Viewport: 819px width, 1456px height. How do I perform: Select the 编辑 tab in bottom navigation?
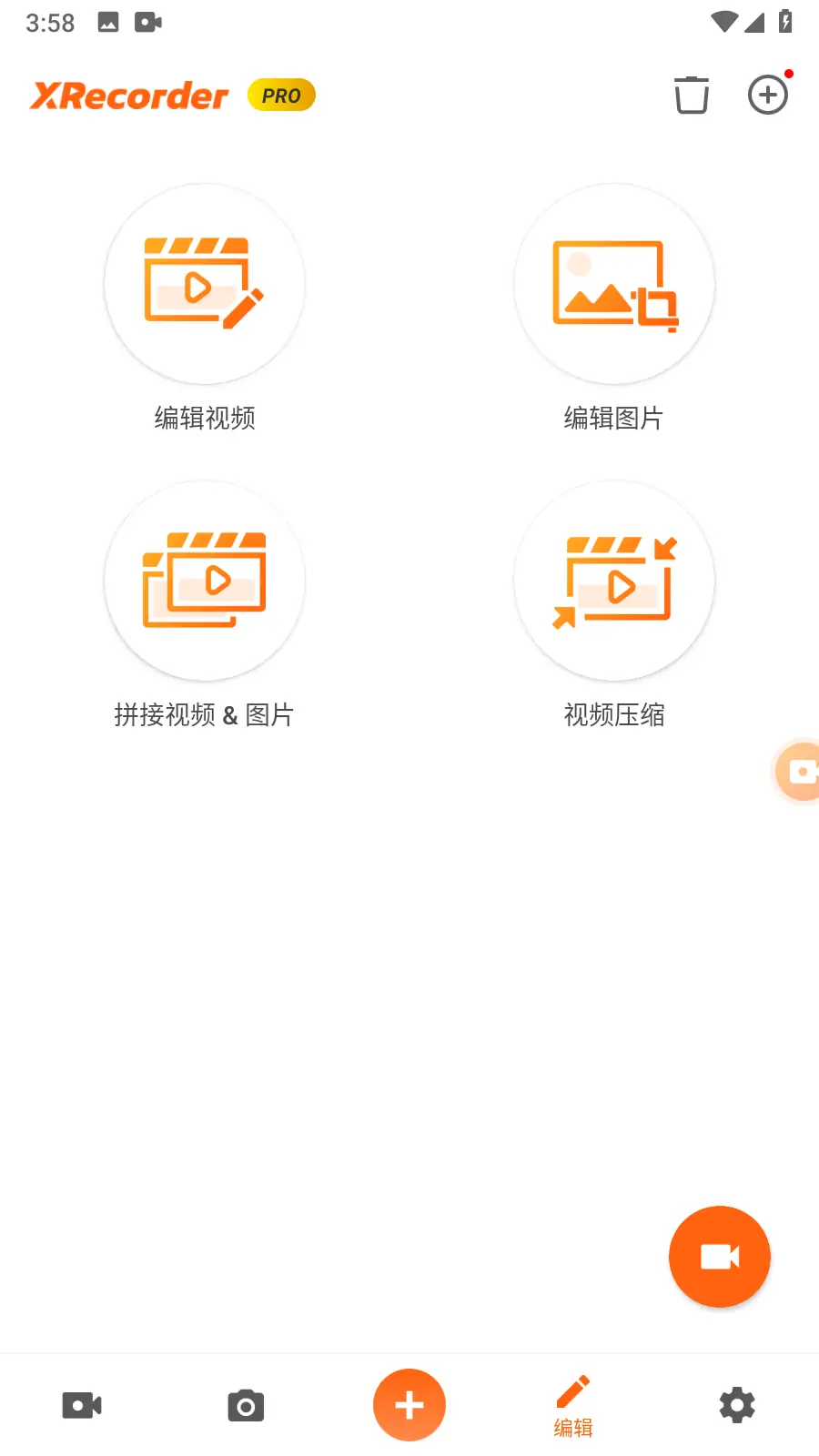(571, 1405)
